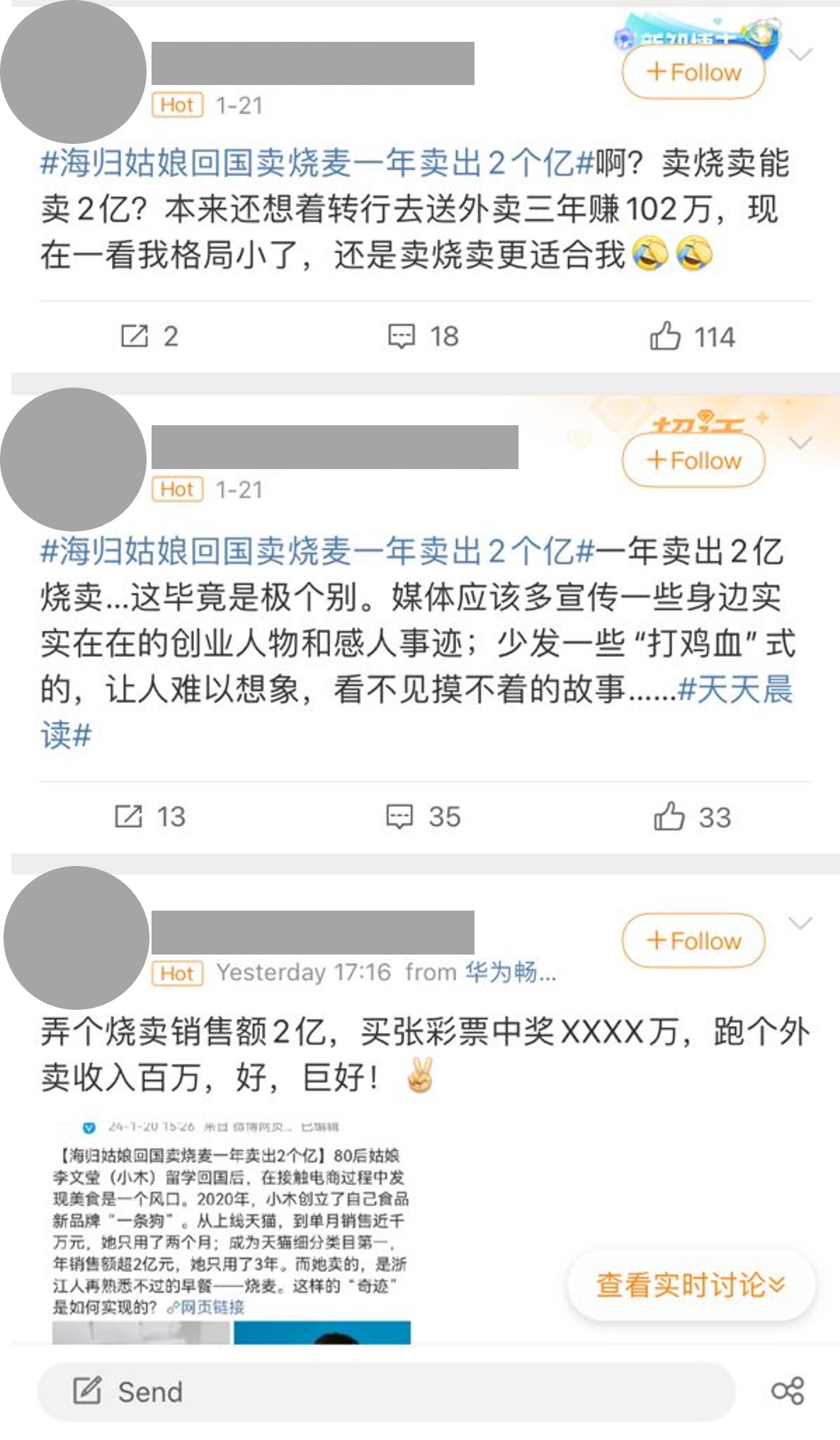840x1440 pixels.
Task: Open the hashtag topic in the first post
Action: click(x=316, y=164)
